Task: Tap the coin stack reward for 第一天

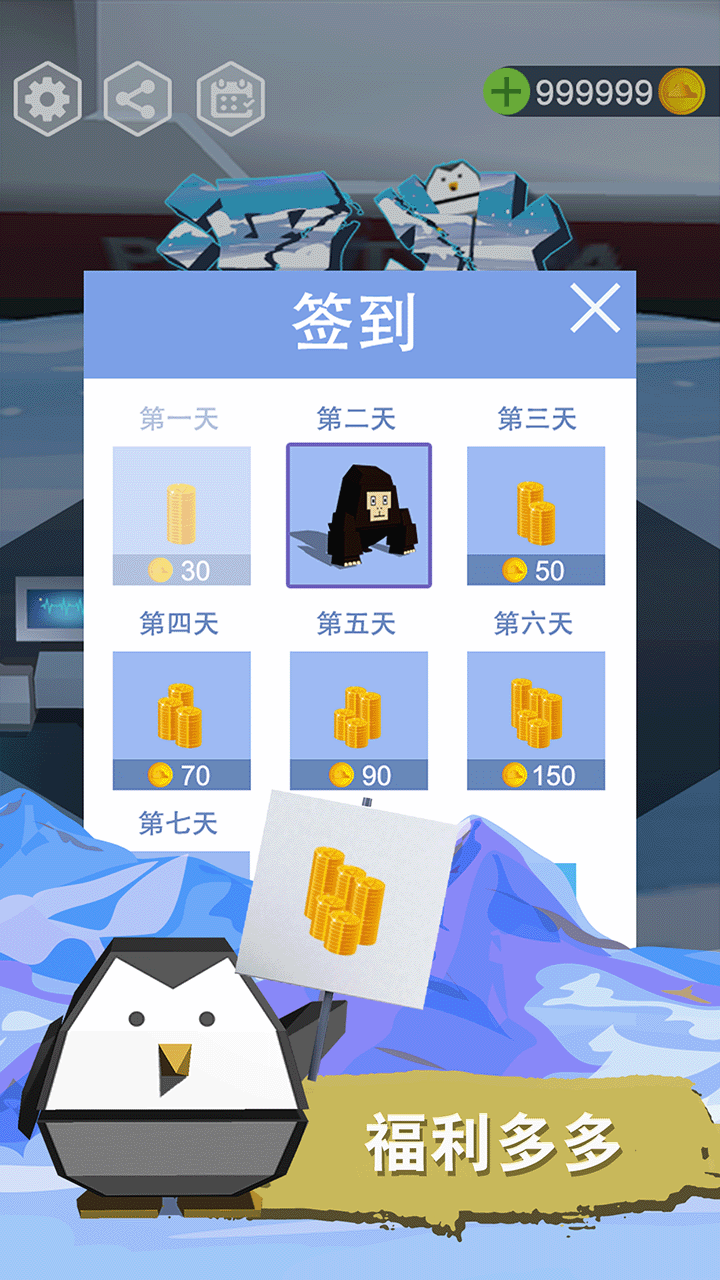Action: 183,516
